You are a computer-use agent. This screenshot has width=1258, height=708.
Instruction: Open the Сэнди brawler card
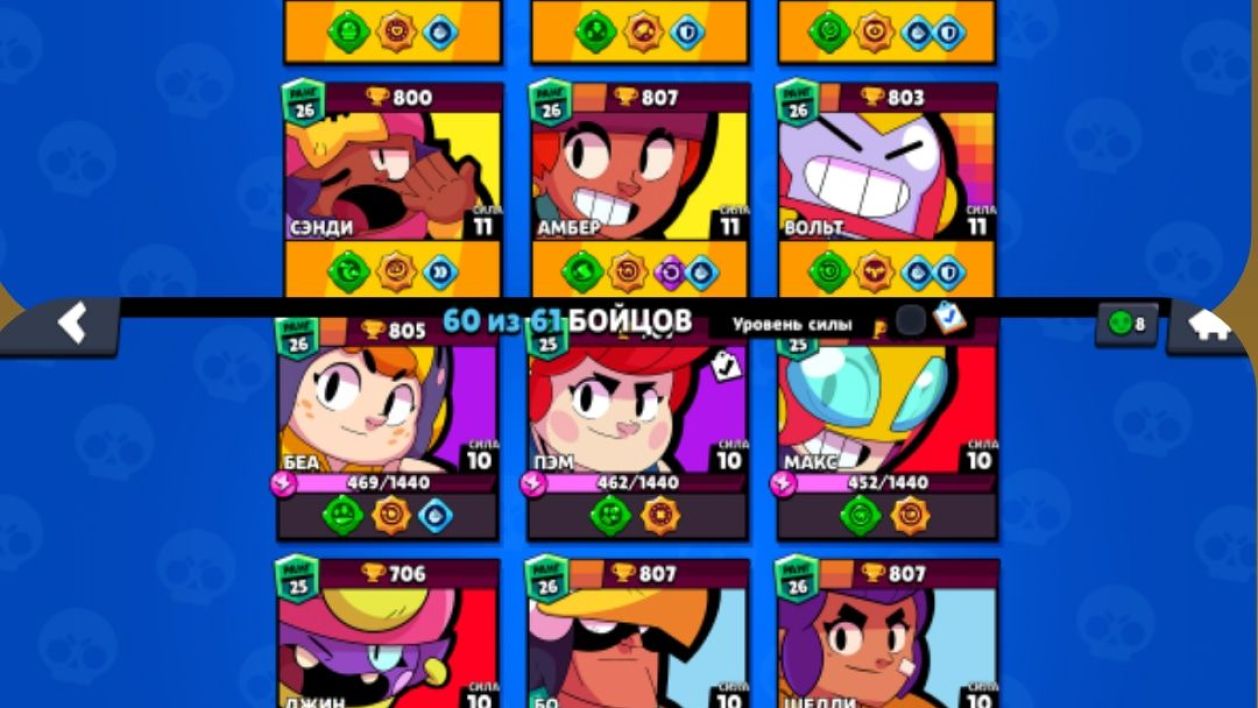[x=394, y=175]
